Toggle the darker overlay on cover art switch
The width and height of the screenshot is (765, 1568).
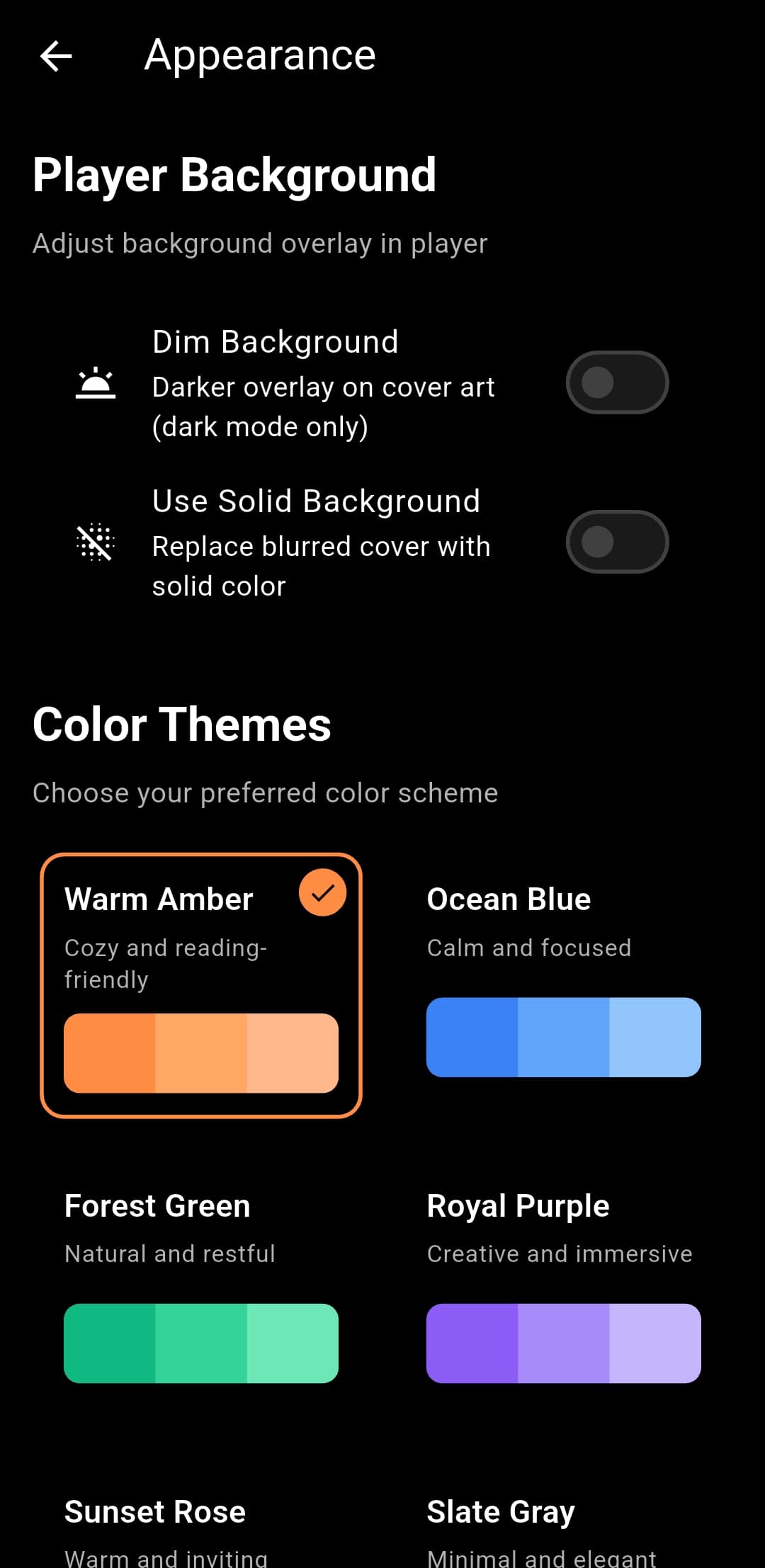617,382
